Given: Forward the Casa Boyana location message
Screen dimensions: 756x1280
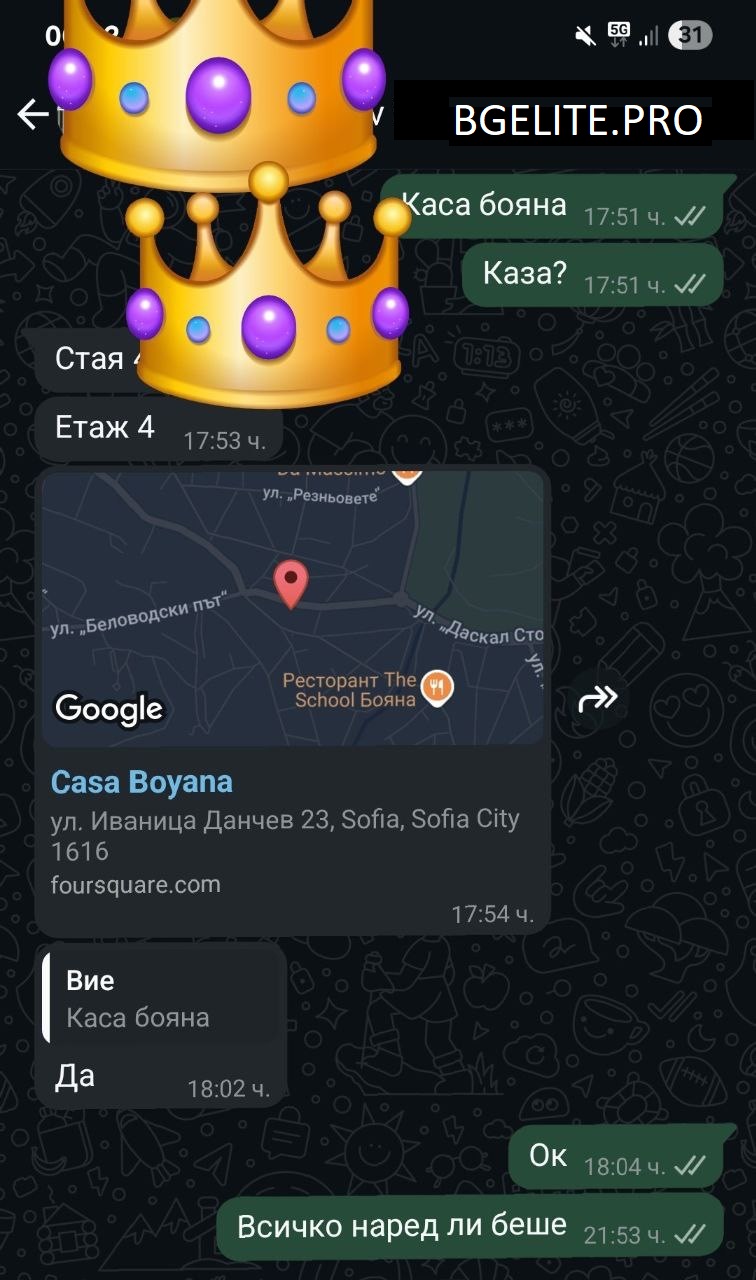Looking at the screenshot, I should click(598, 700).
